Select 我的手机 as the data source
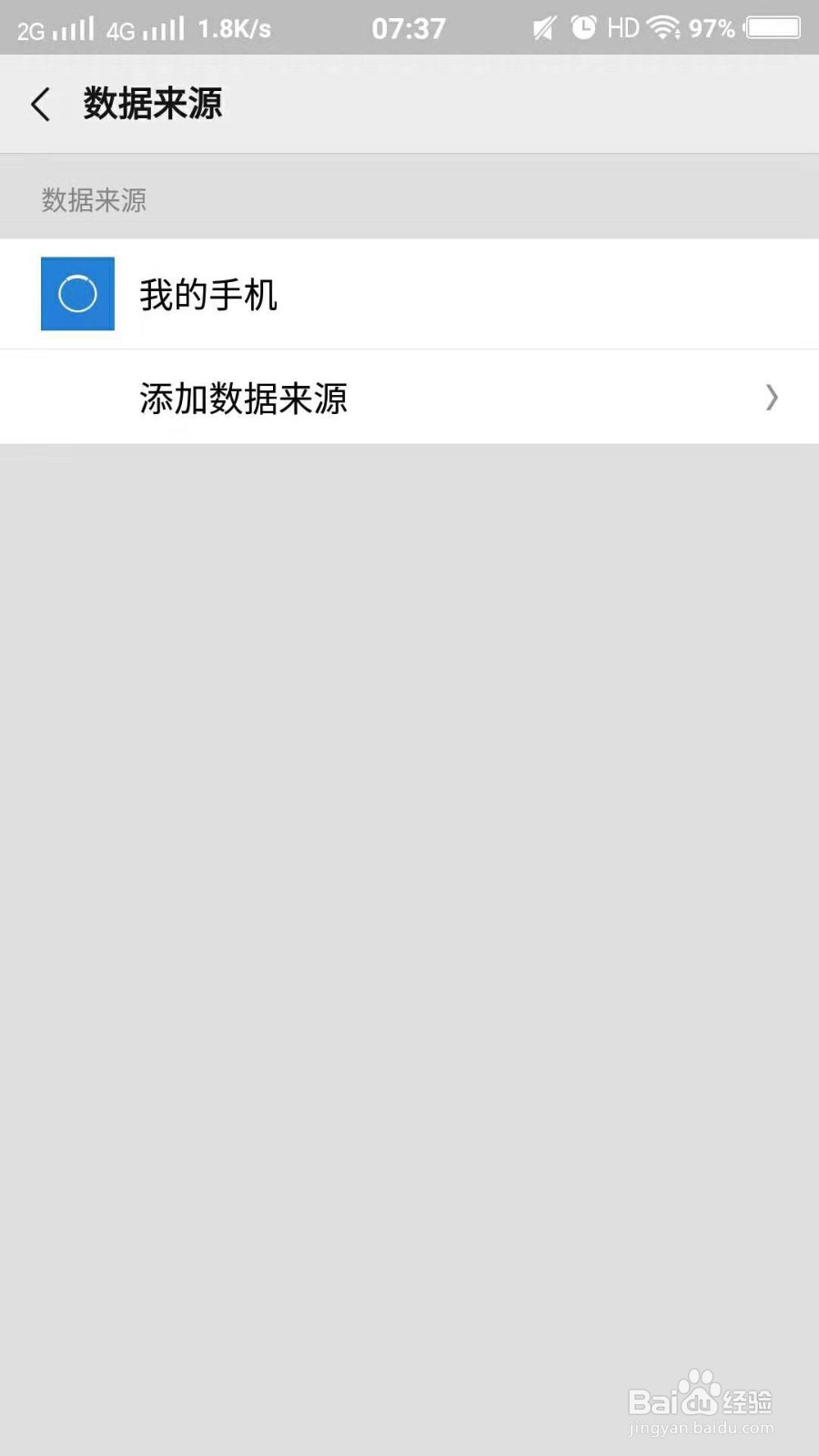819x1456 pixels. pos(209,295)
